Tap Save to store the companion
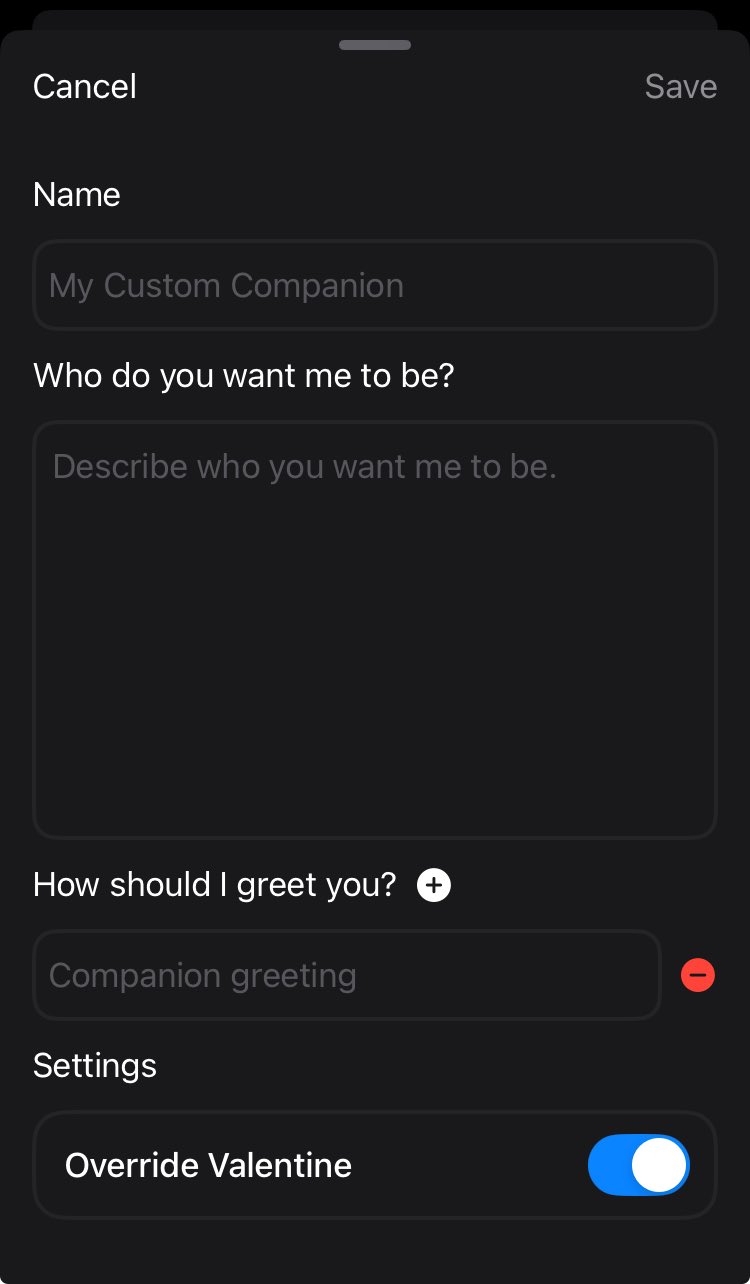 click(x=681, y=87)
